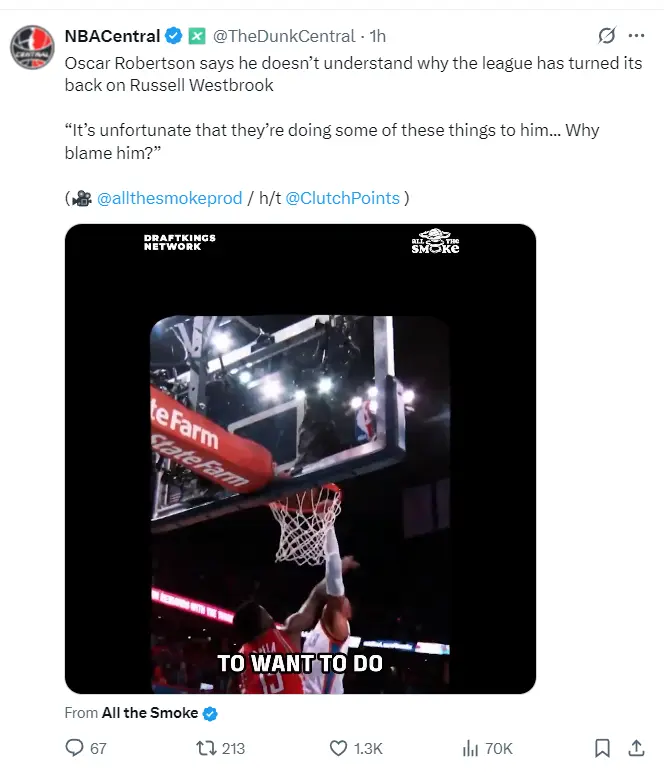Bookmark this post
Image resolution: width=664 pixels, height=772 pixels.
[602, 748]
